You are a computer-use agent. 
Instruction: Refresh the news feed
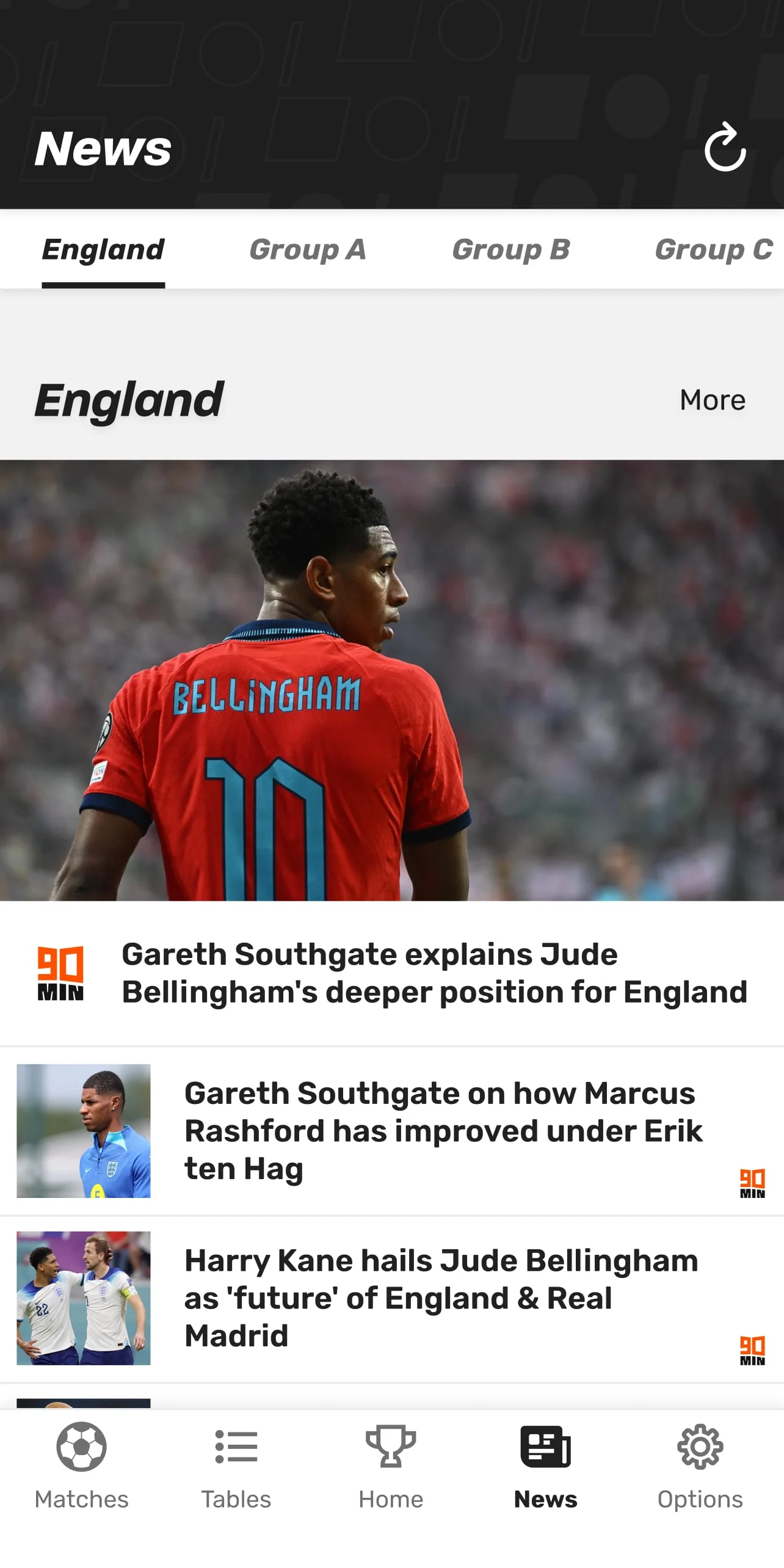tap(725, 147)
